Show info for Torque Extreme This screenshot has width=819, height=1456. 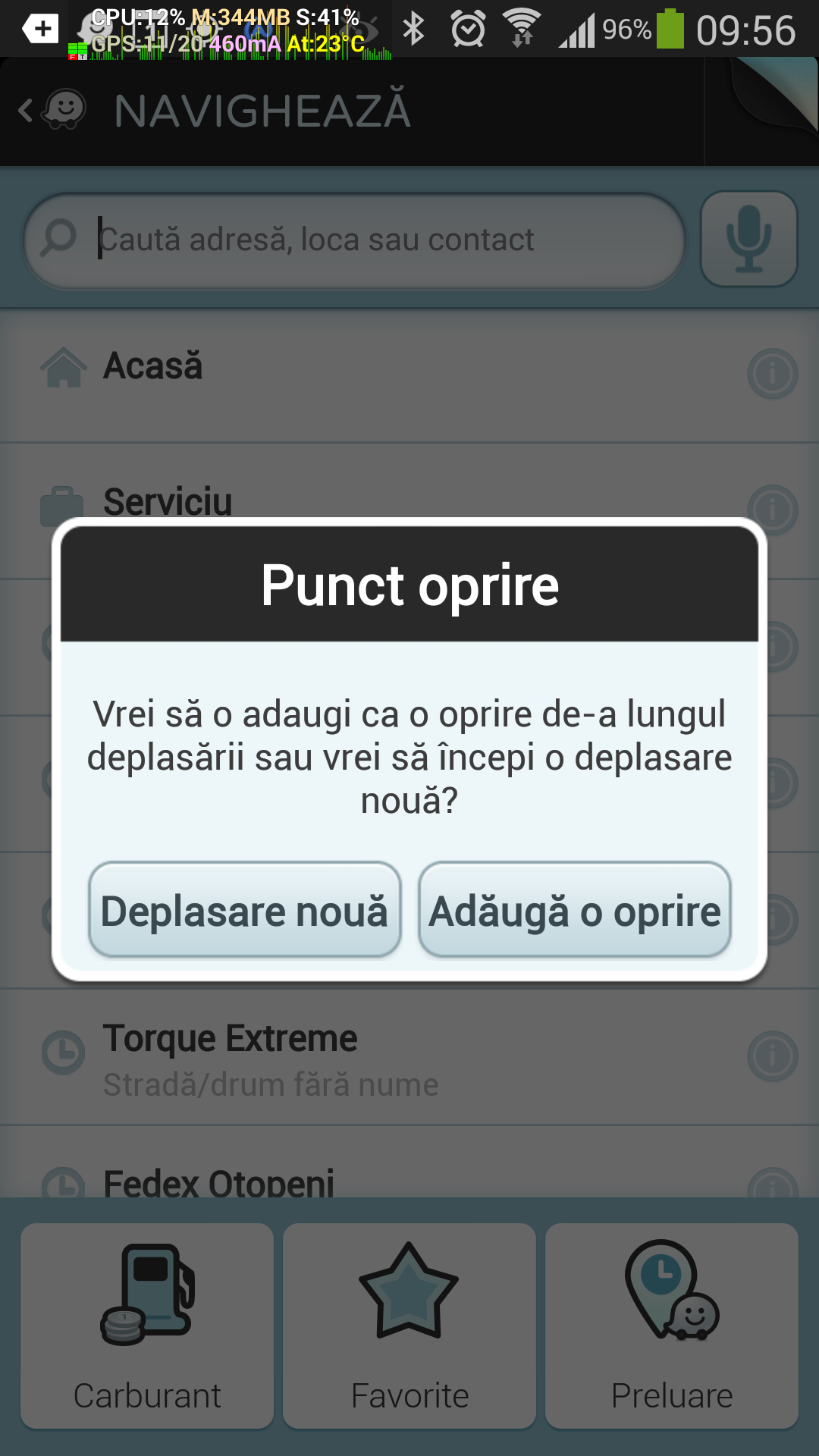coord(773,1056)
